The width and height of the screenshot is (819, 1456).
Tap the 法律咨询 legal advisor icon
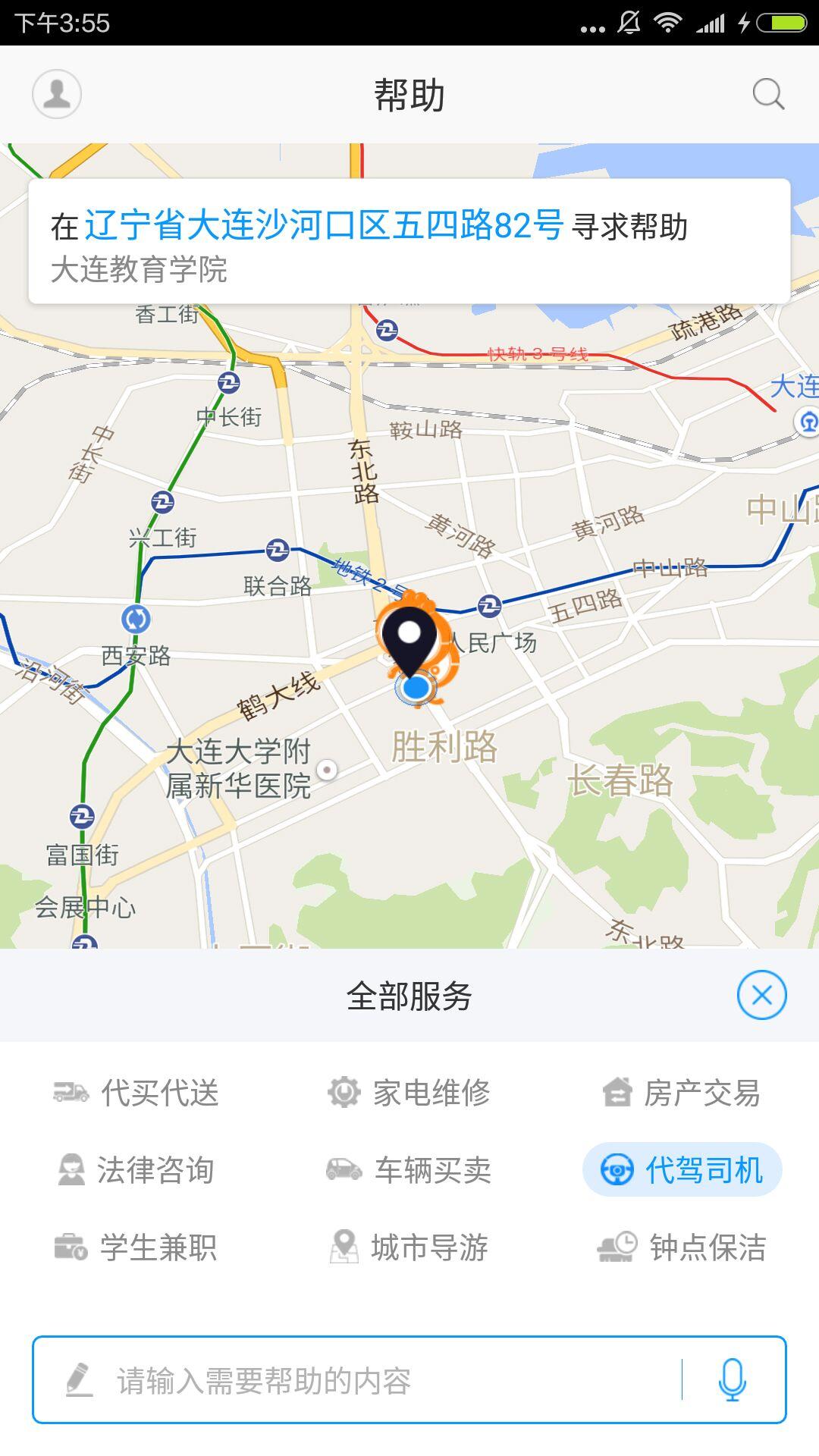tap(71, 1169)
